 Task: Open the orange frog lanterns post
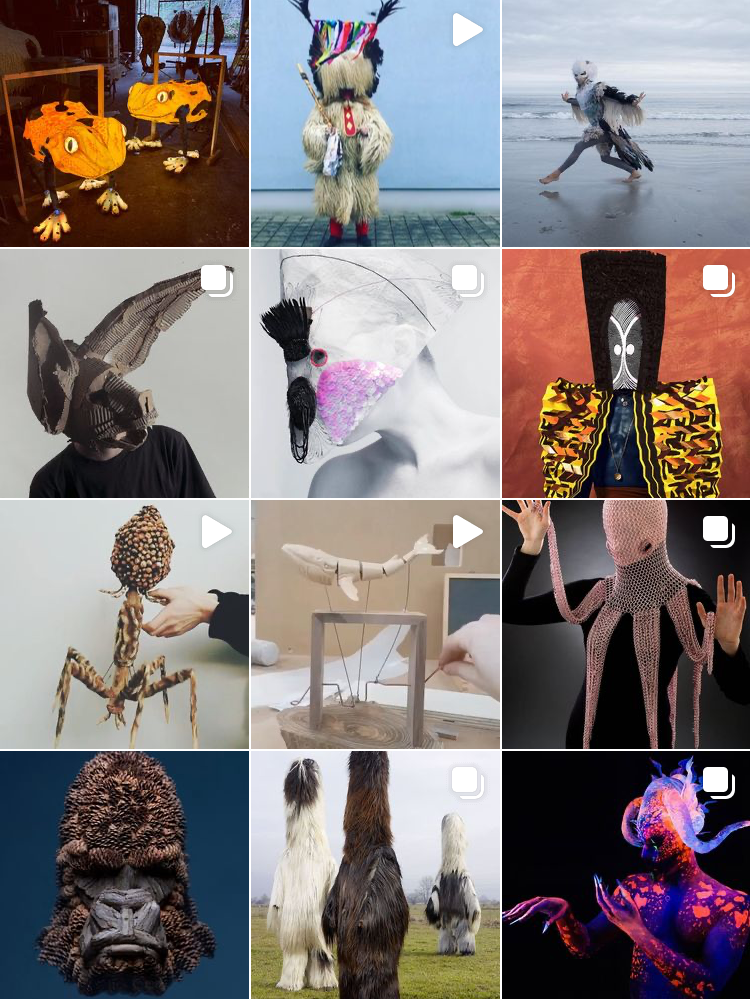pyautogui.click(x=124, y=123)
